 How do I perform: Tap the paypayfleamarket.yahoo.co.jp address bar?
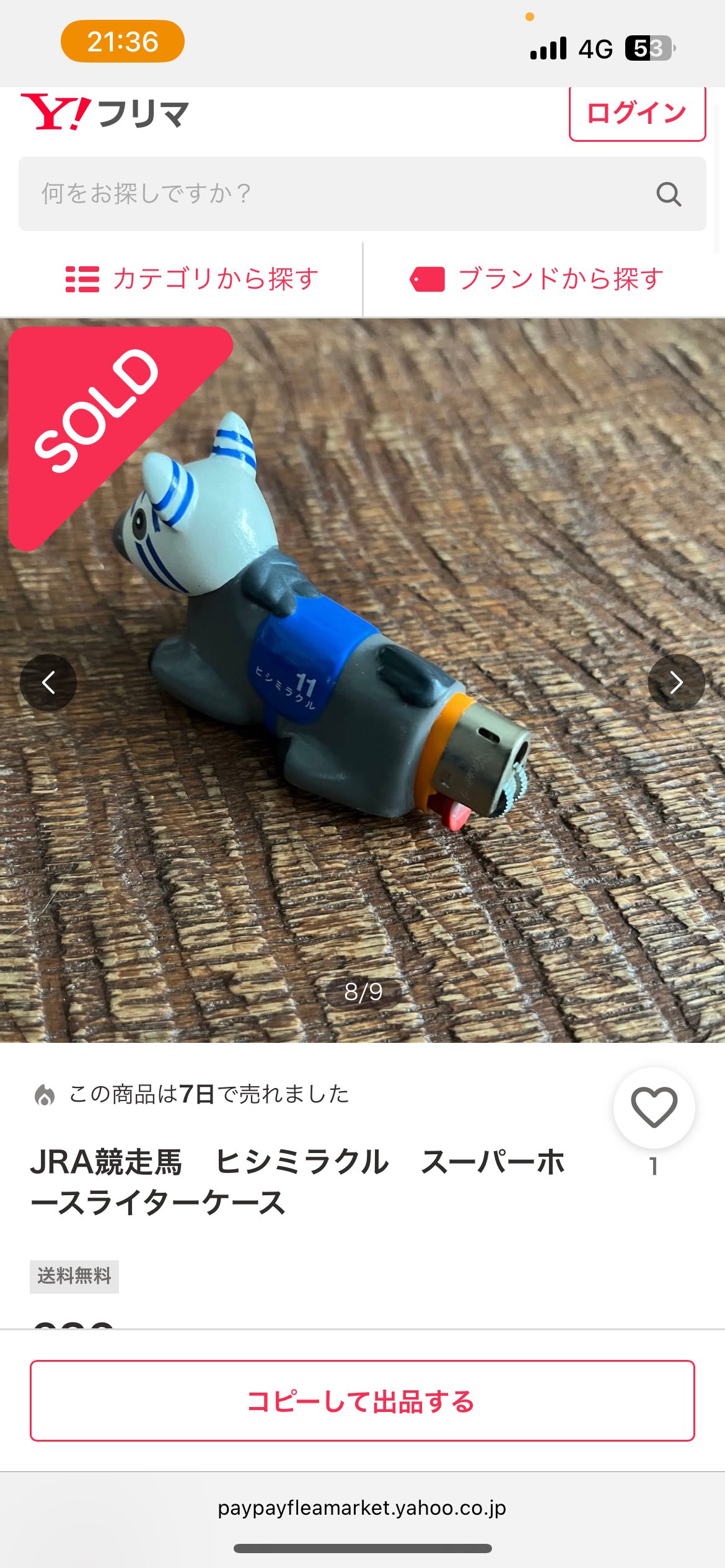[x=362, y=1508]
